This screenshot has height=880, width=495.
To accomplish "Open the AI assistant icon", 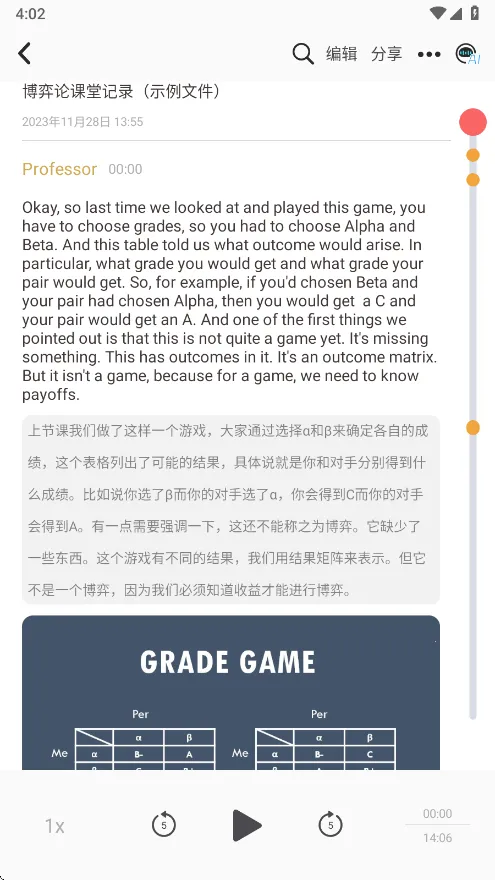I will pyautogui.click(x=467, y=54).
